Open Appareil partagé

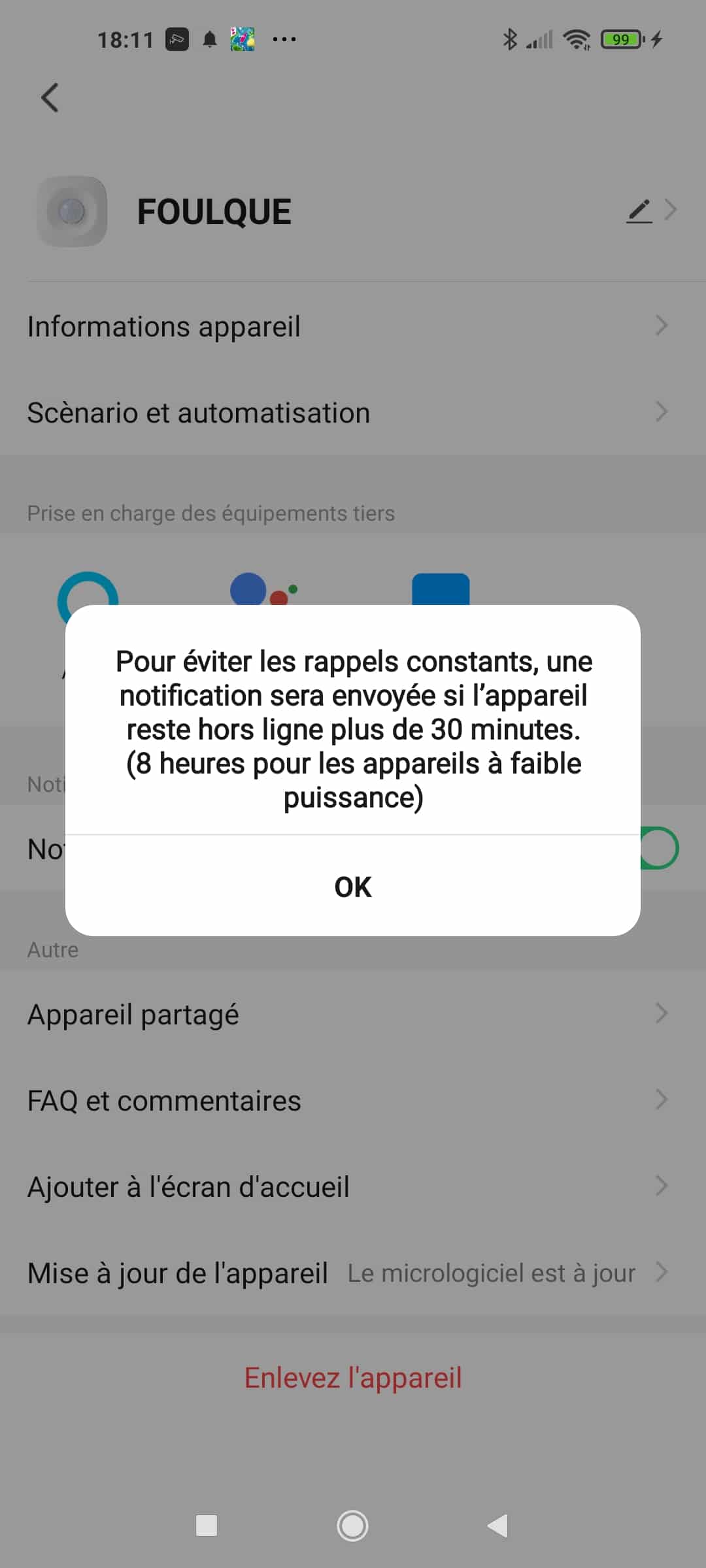353,1014
